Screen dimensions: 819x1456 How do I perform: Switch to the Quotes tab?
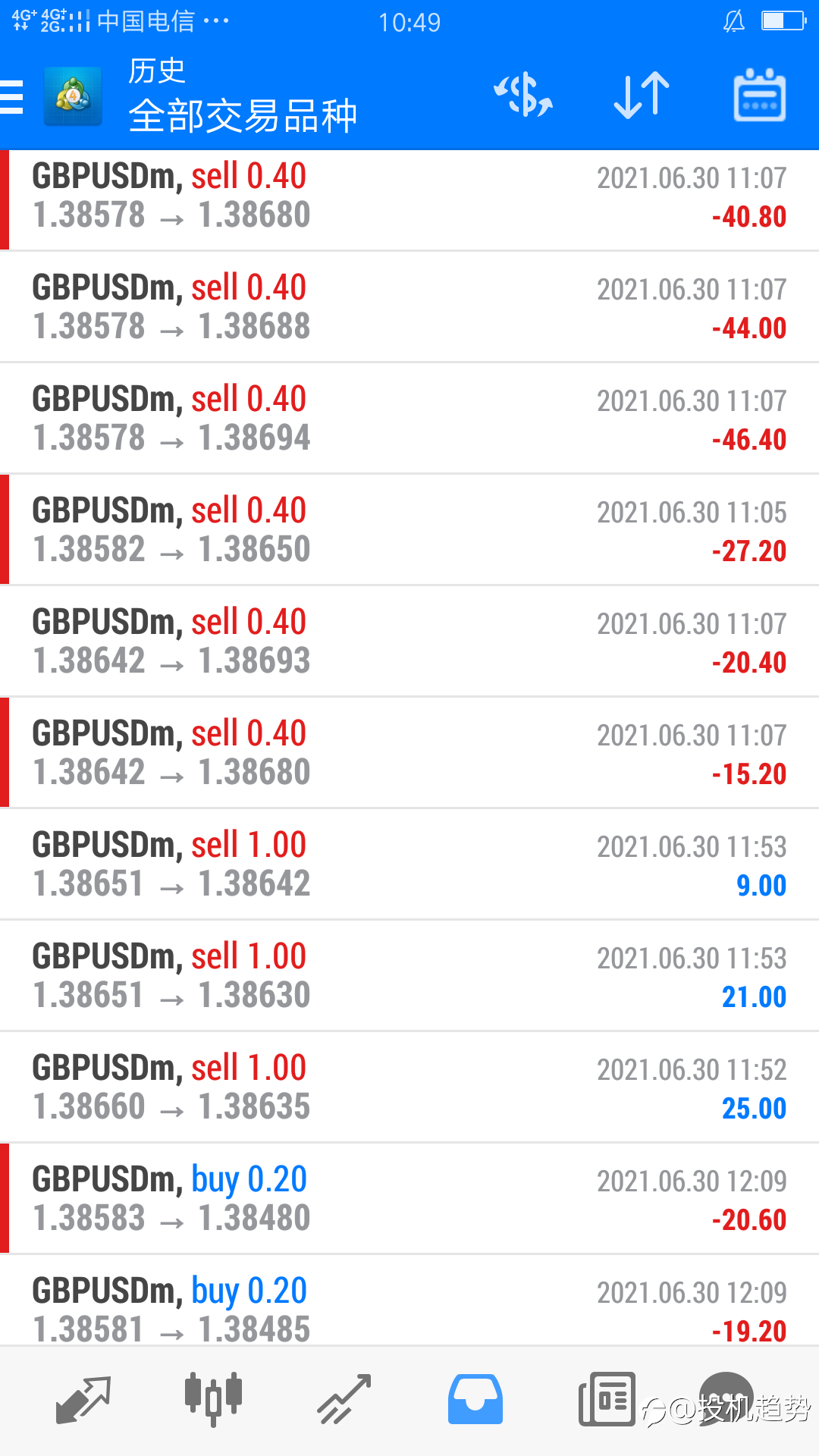(83, 1399)
